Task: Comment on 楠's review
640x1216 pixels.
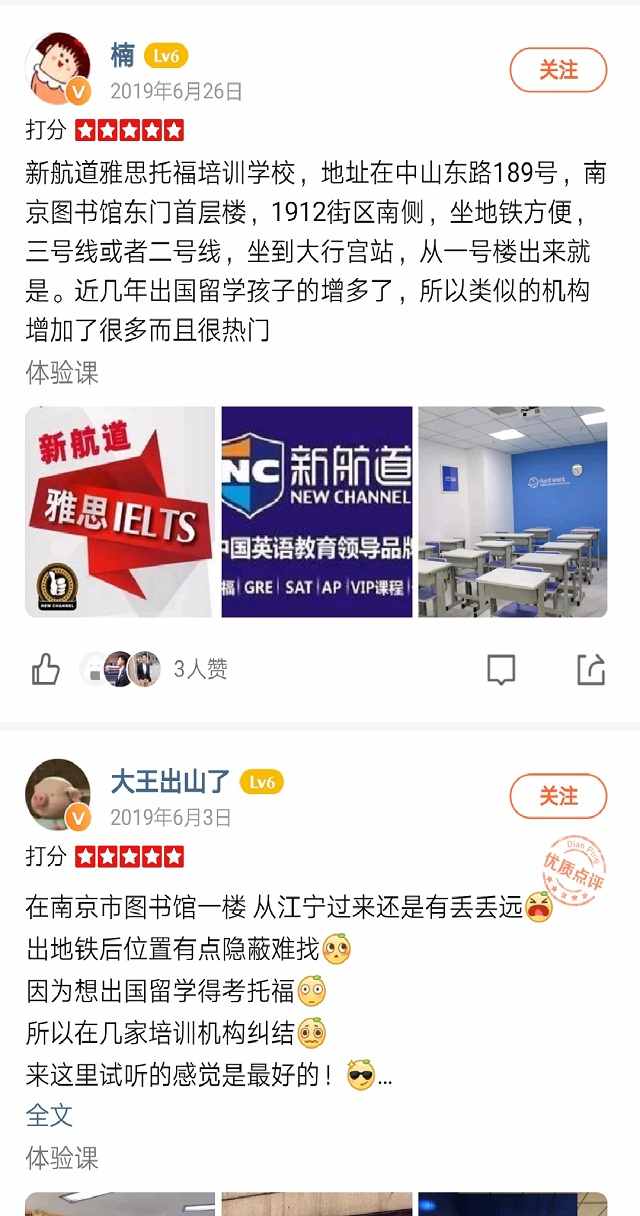Action: (x=501, y=669)
